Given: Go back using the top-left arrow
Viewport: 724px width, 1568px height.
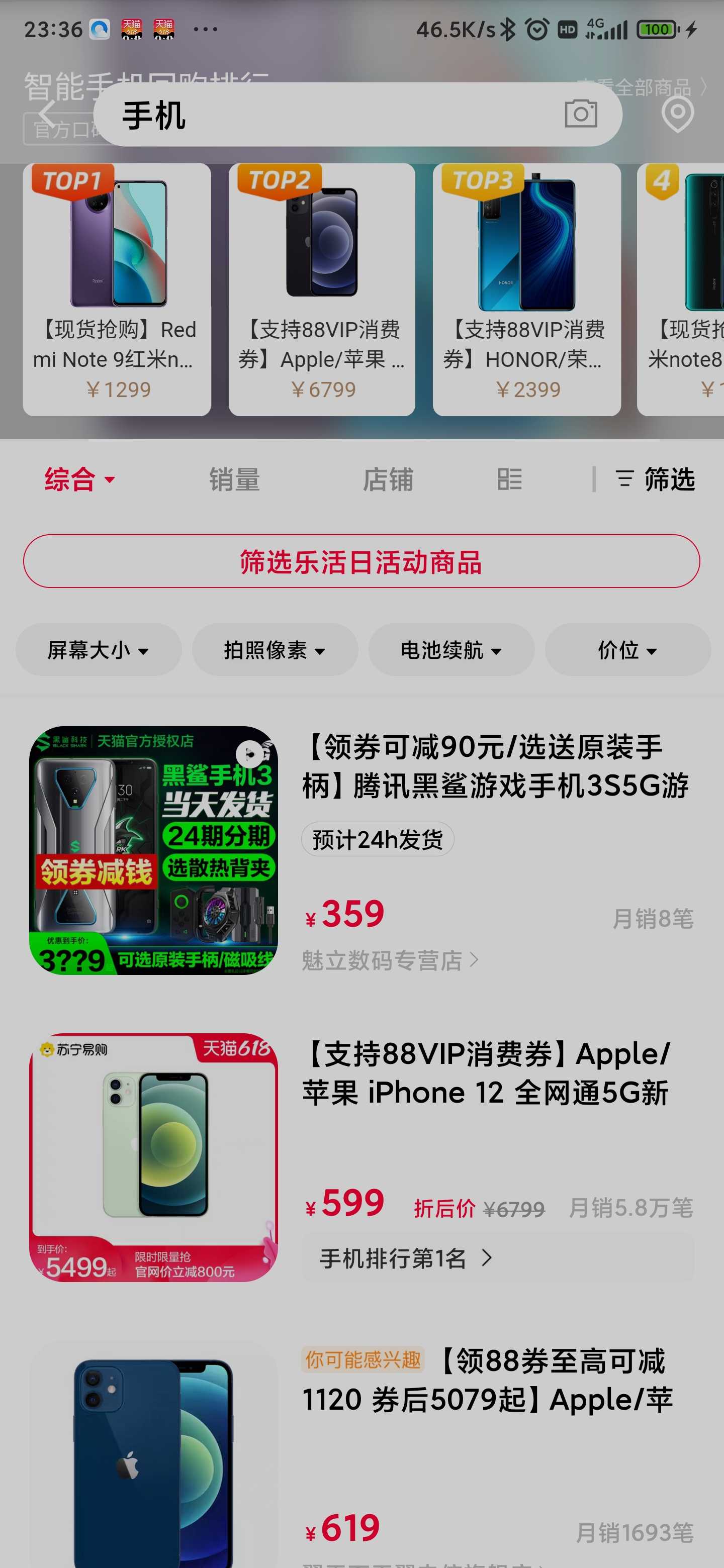Looking at the screenshot, I should tap(47, 113).
